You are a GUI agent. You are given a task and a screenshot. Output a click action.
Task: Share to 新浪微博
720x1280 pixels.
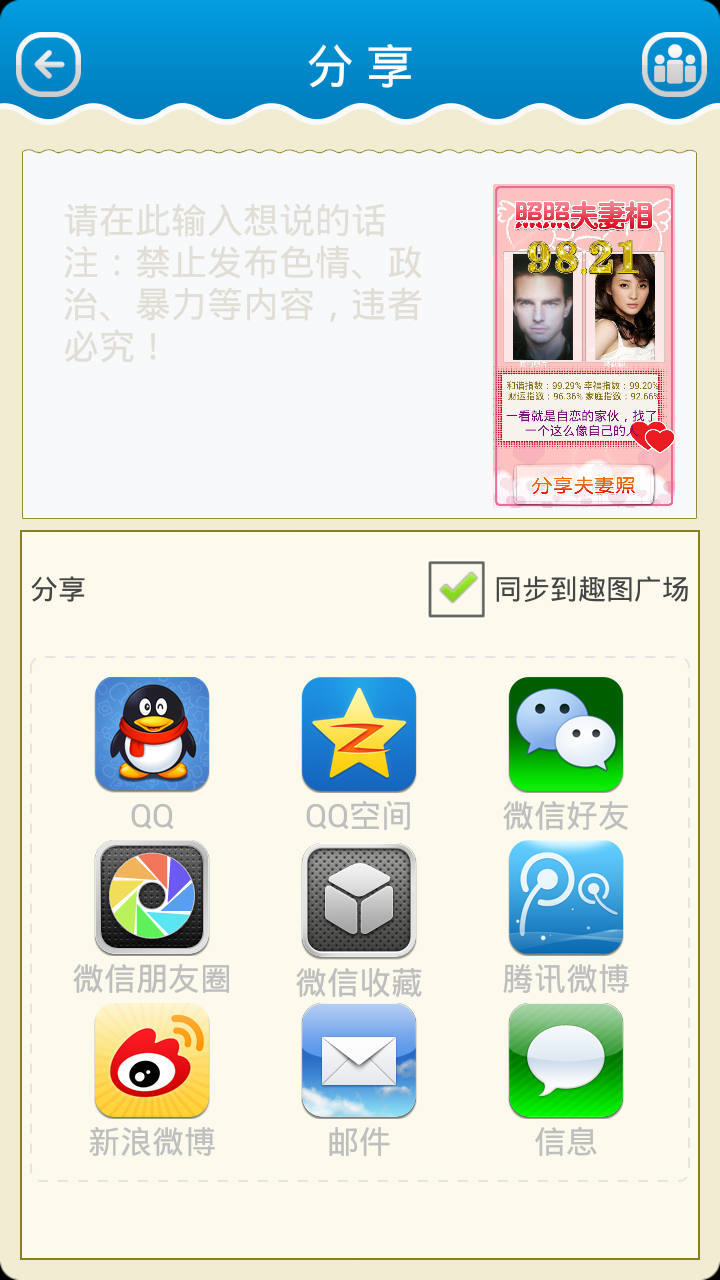[x=152, y=1060]
